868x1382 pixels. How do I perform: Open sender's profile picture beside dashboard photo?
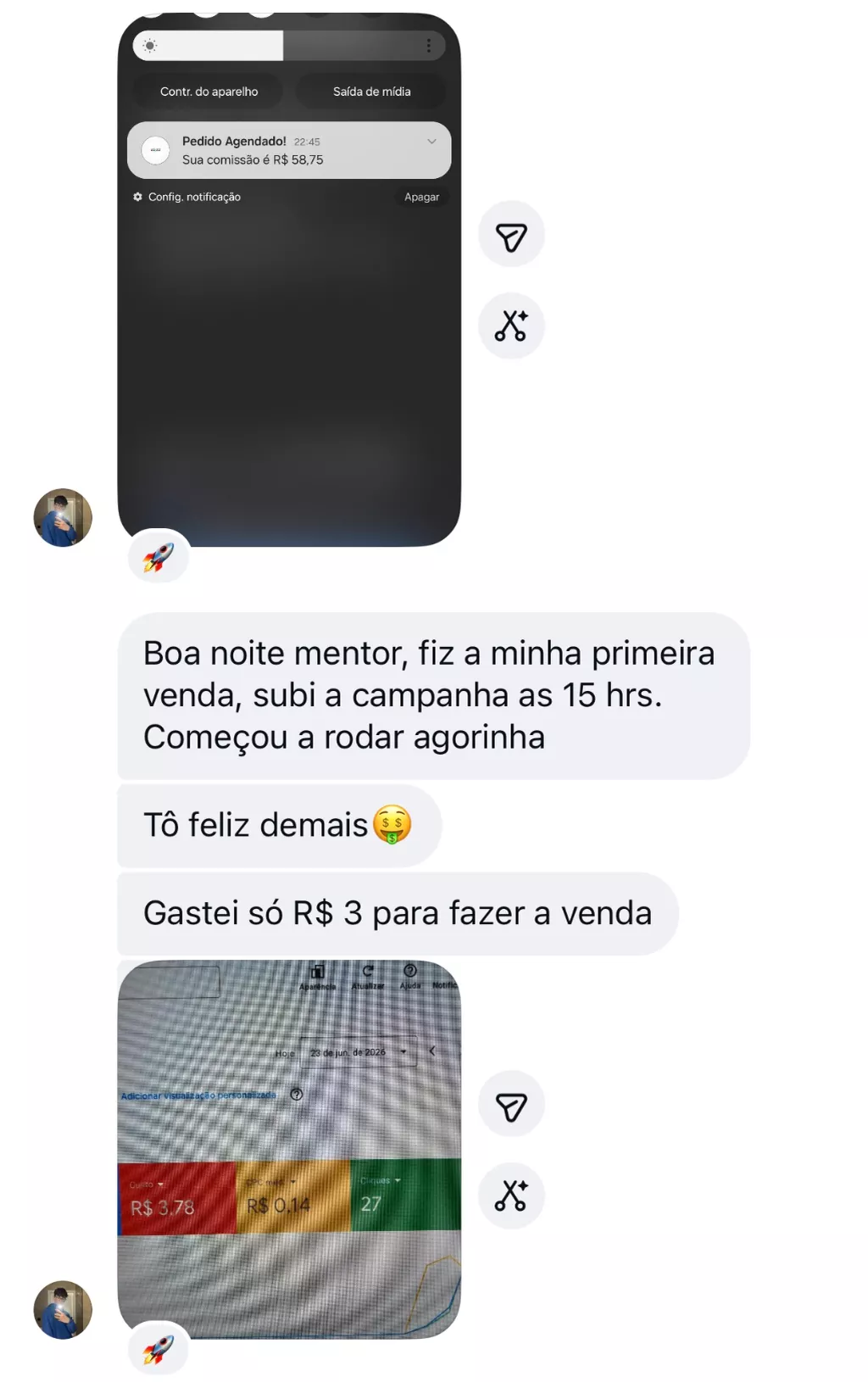[63, 1310]
